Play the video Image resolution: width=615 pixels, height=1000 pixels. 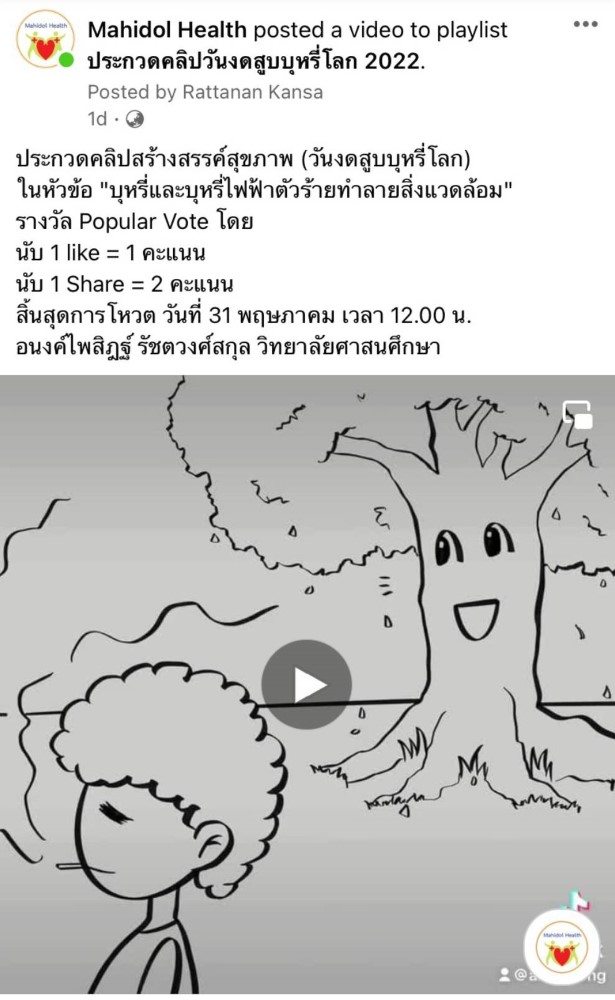[307, 685]
